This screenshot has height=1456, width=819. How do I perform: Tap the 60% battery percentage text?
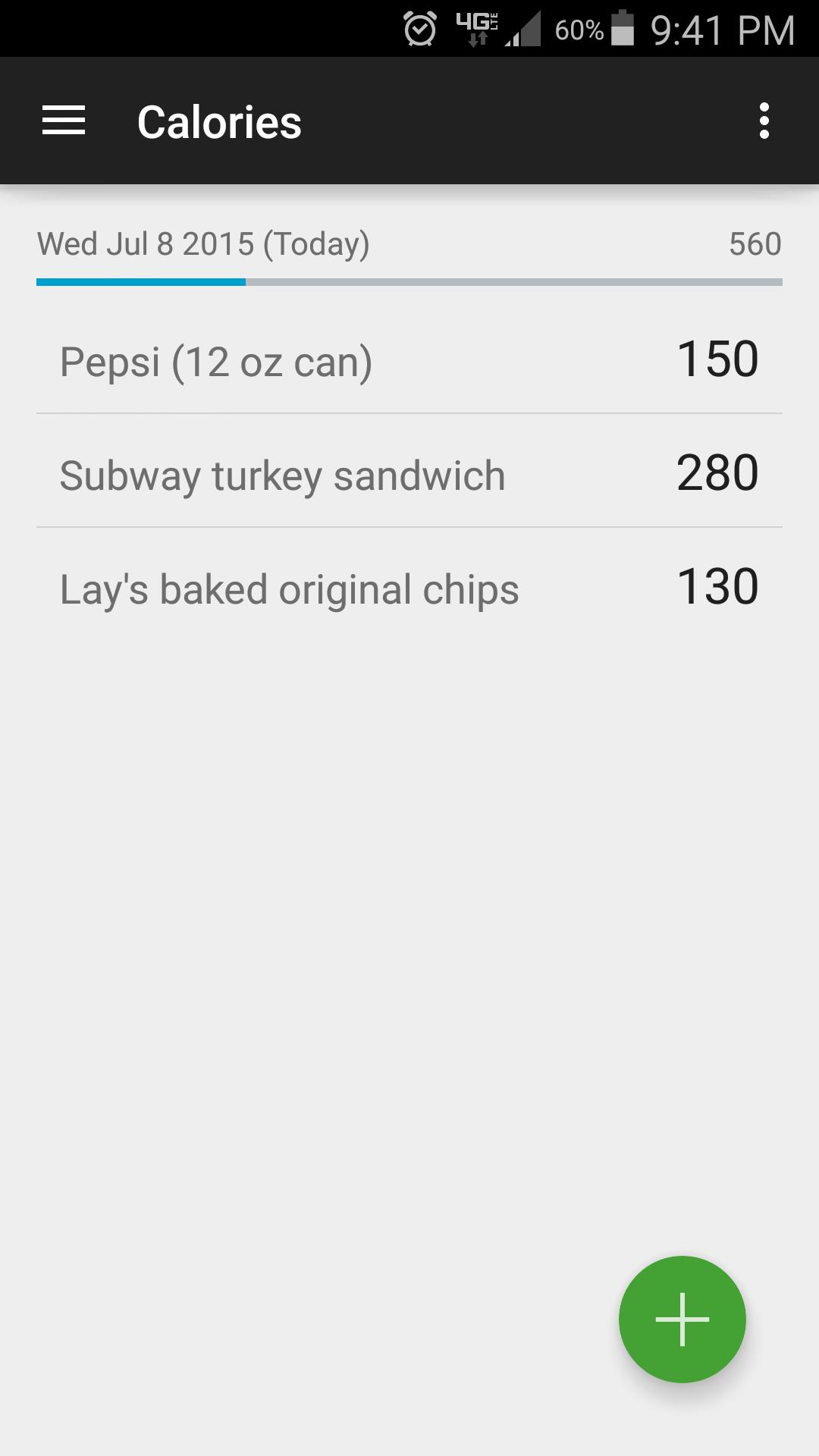click(x=581, y=30)
